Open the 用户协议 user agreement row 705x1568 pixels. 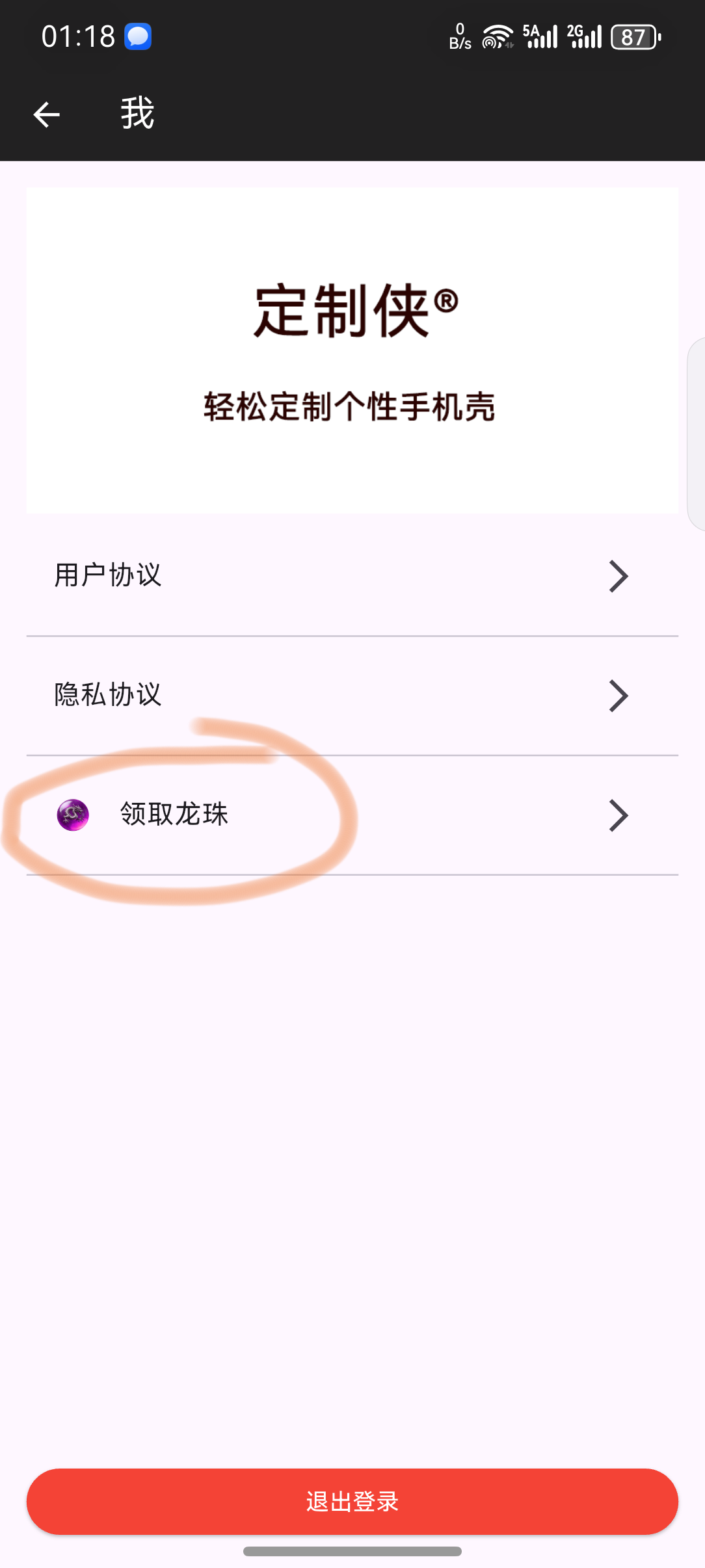pos(351,576)
